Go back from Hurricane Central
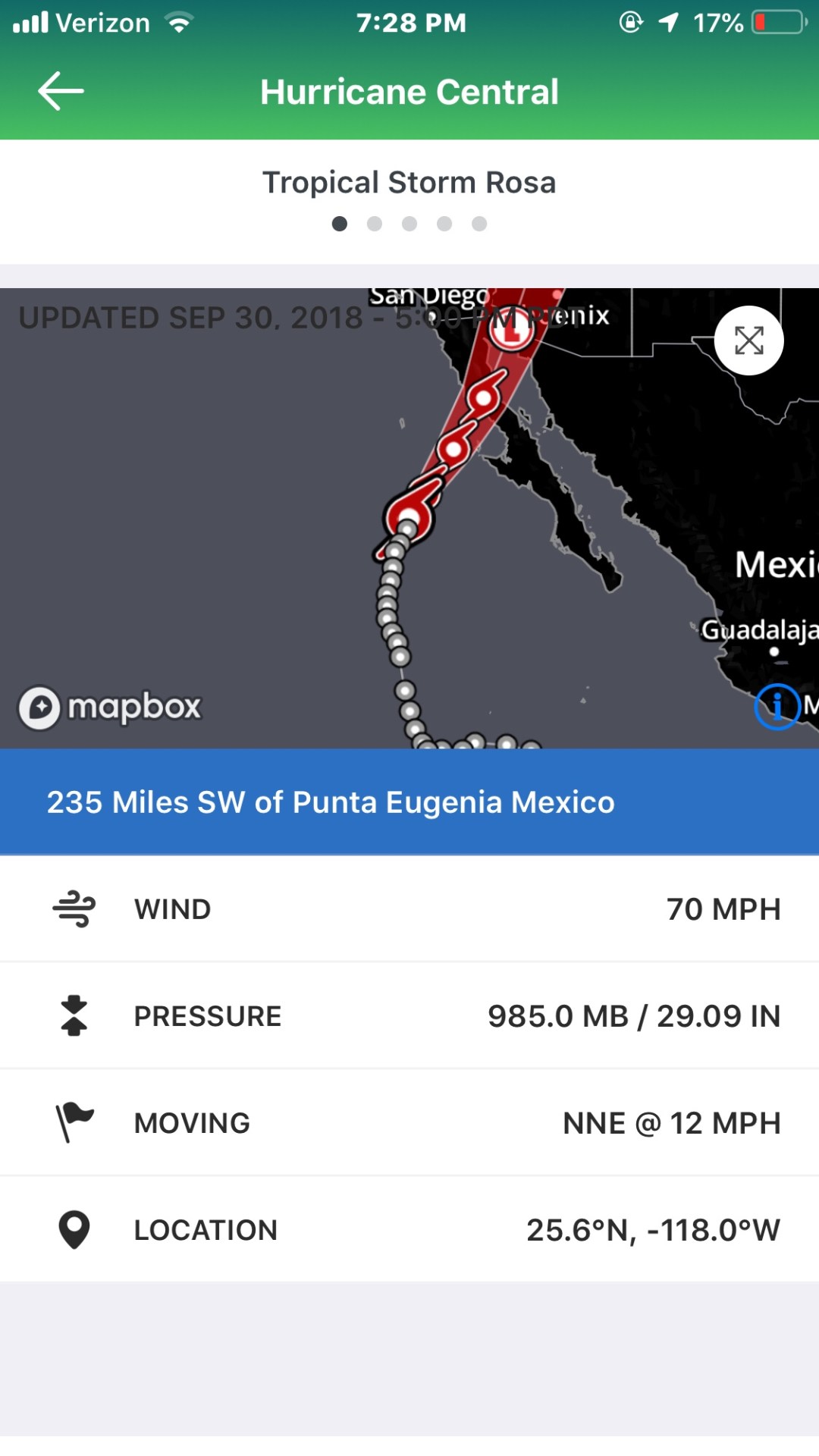 61,92
